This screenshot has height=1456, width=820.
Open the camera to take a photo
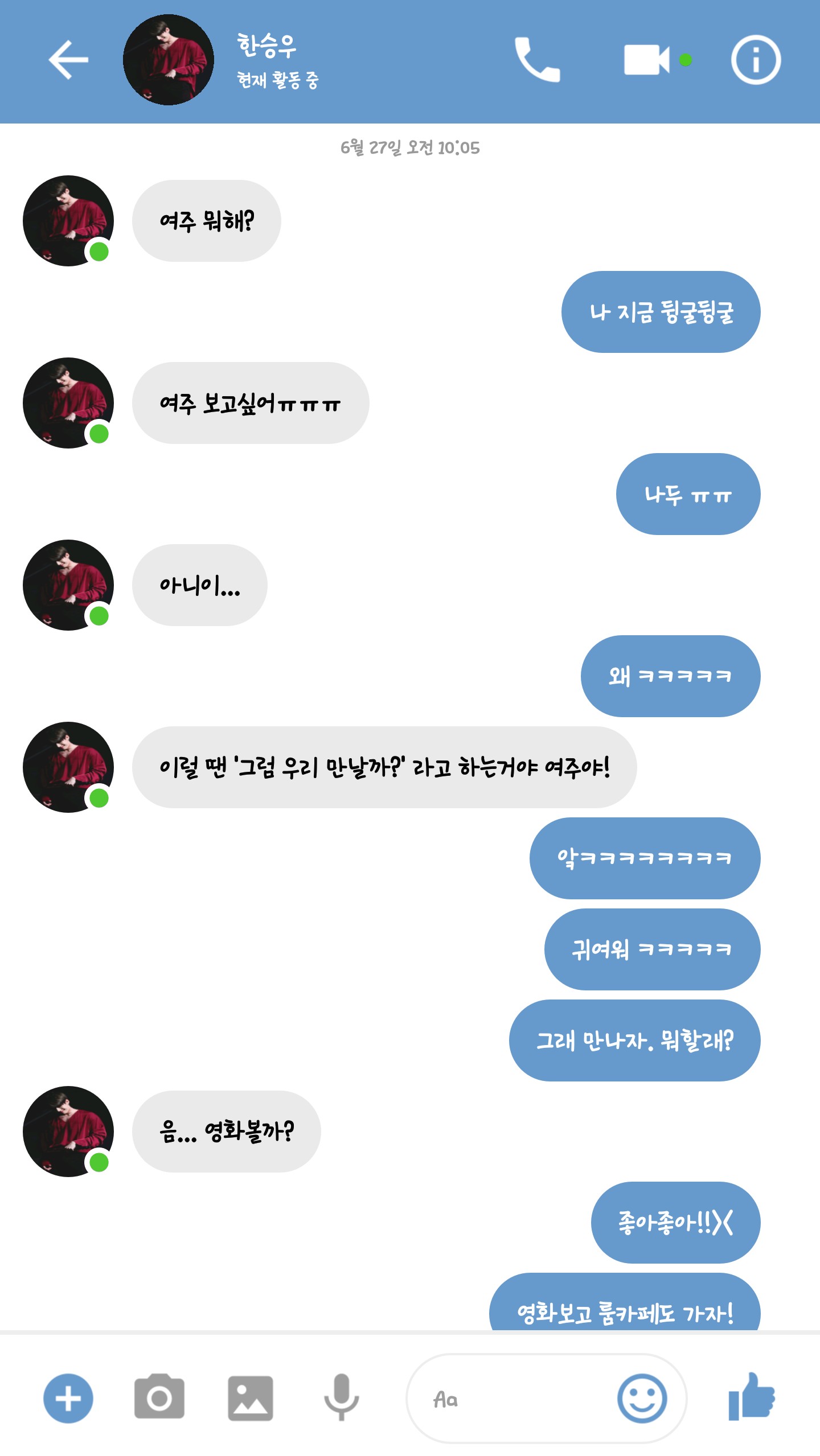click(x=159, y=1398)
